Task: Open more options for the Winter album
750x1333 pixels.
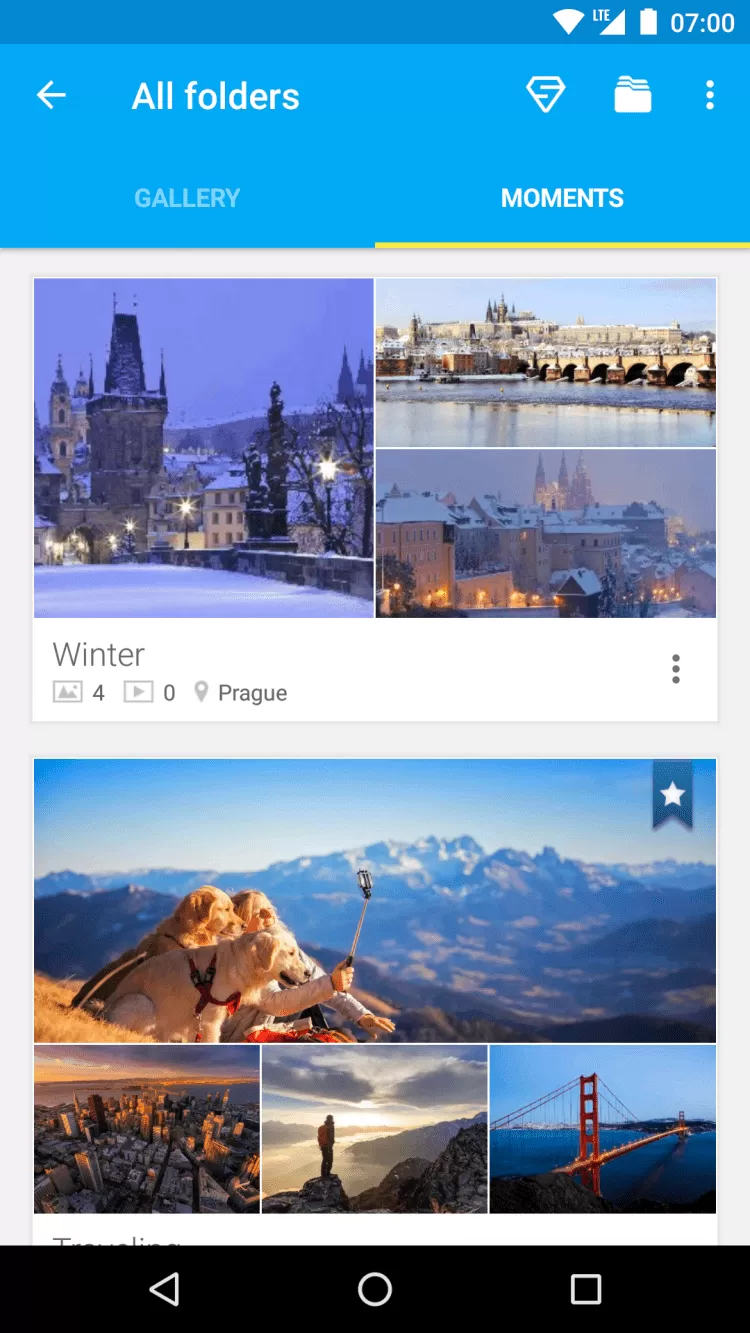Action: click(x=676, y=669)
